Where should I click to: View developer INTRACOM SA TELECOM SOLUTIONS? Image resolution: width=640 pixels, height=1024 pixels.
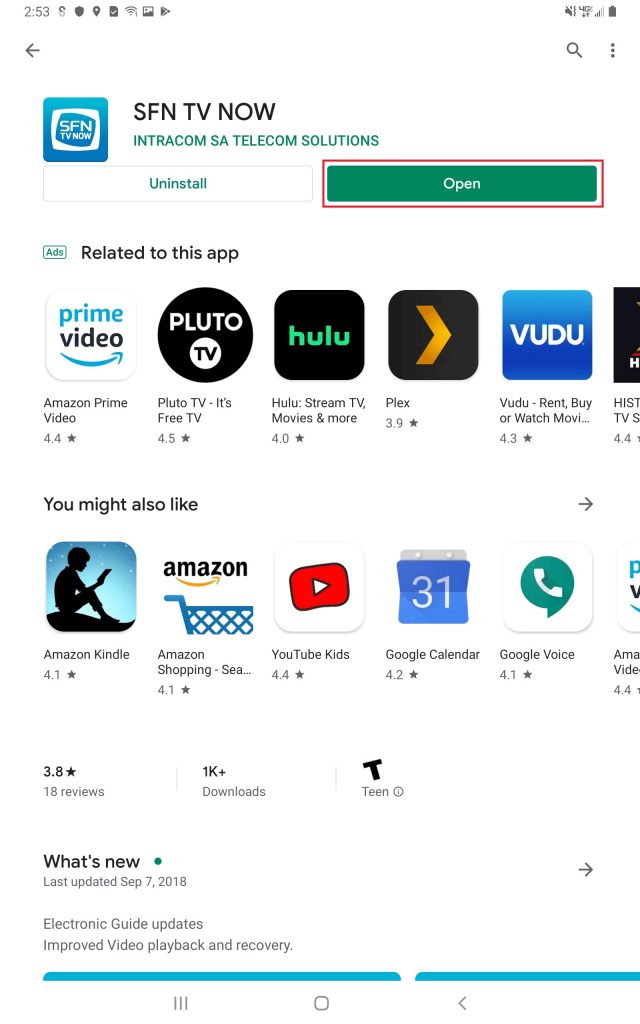point(256,141)
